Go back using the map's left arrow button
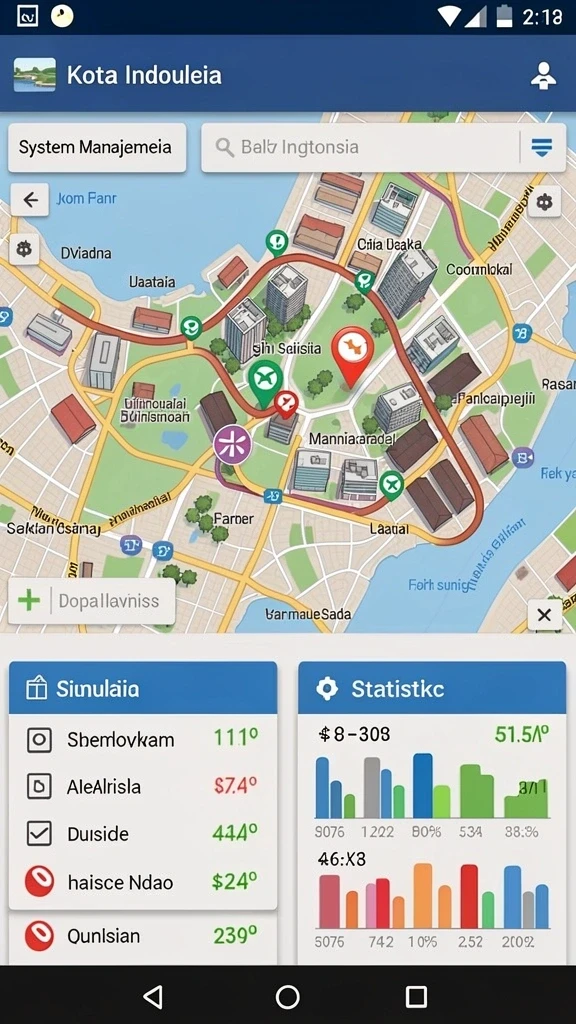The height and width of the screenshot is (1024, 576). (30, 199)
